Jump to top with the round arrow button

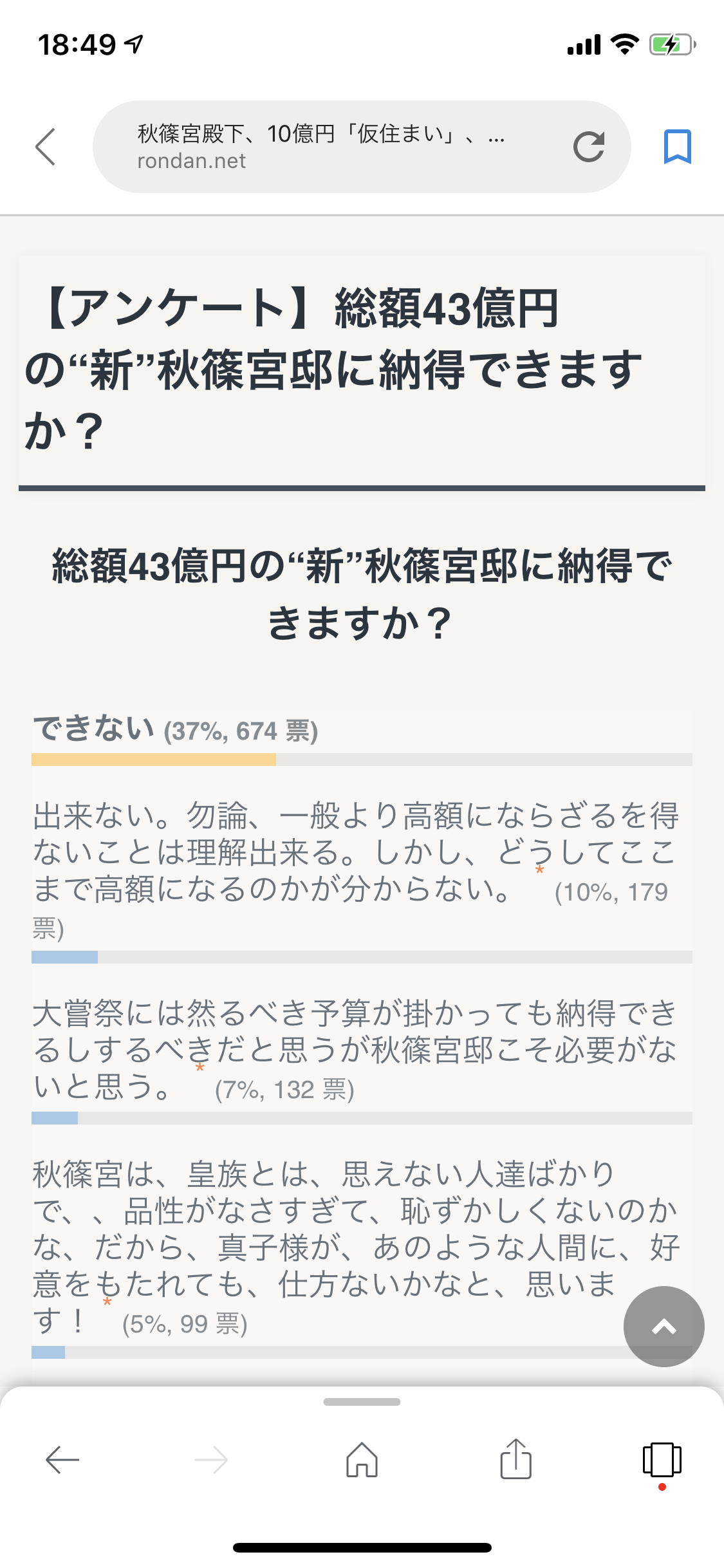(664, 1326)
